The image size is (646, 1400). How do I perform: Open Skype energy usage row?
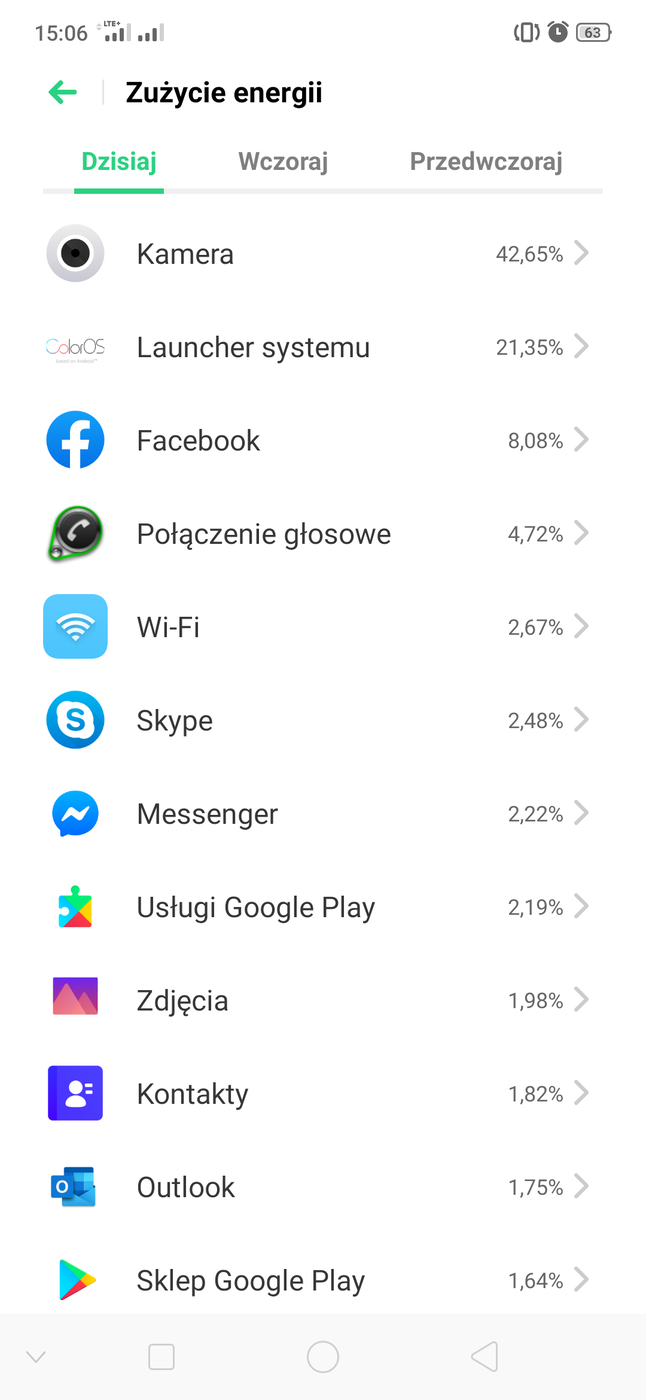(322, 720)
